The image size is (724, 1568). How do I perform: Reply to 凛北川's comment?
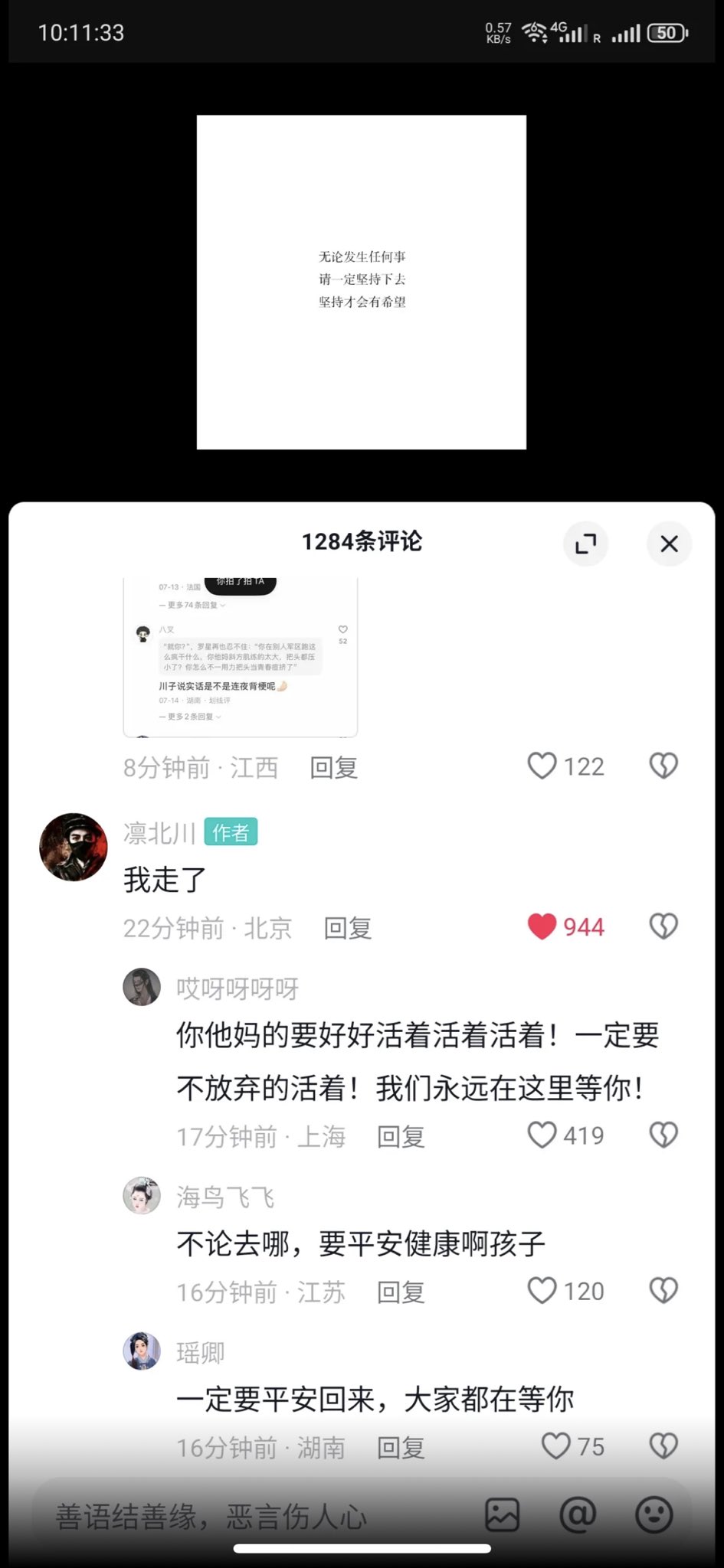click(x=347, y=928)
